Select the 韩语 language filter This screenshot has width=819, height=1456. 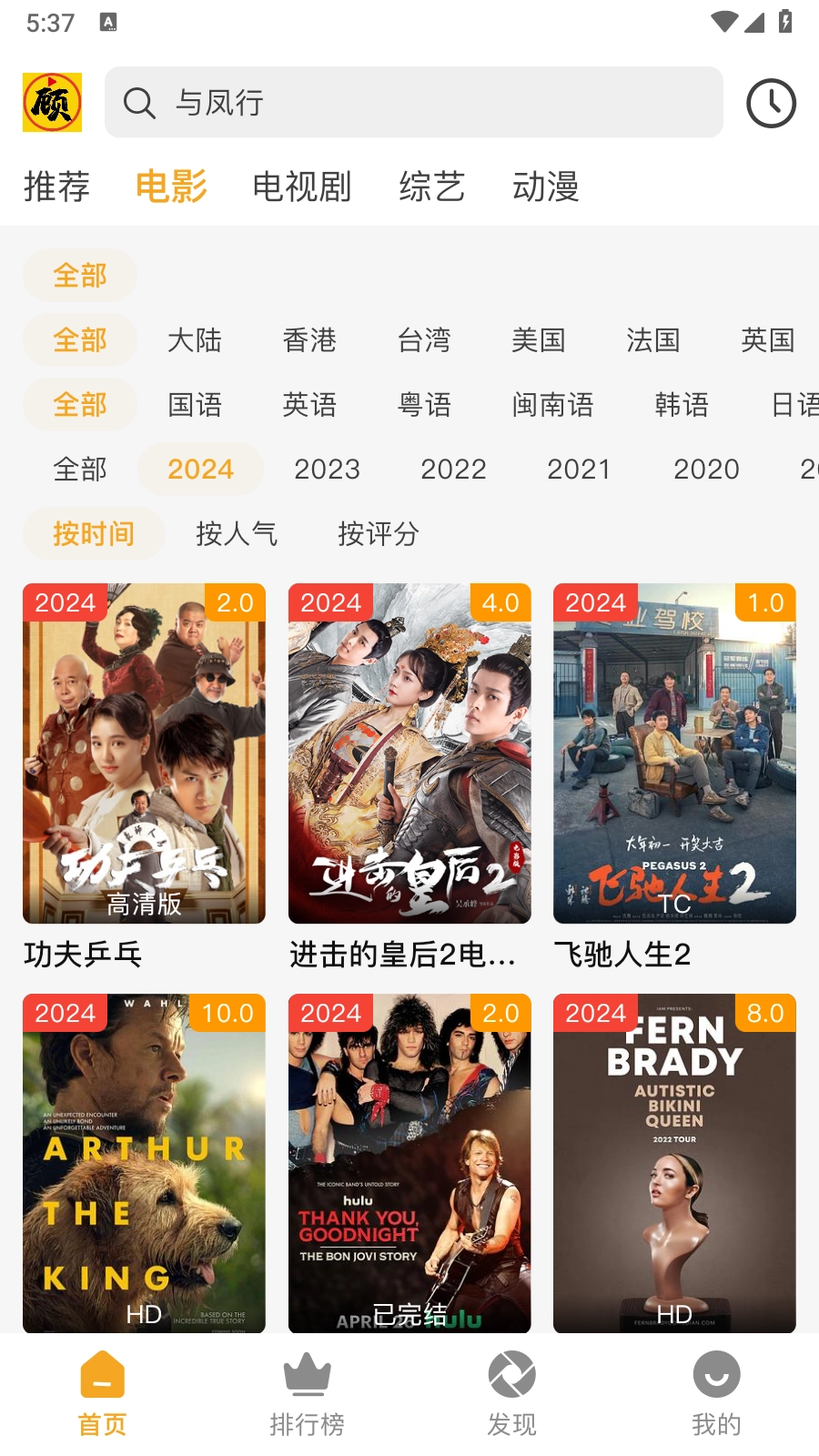tap(679, 405)
